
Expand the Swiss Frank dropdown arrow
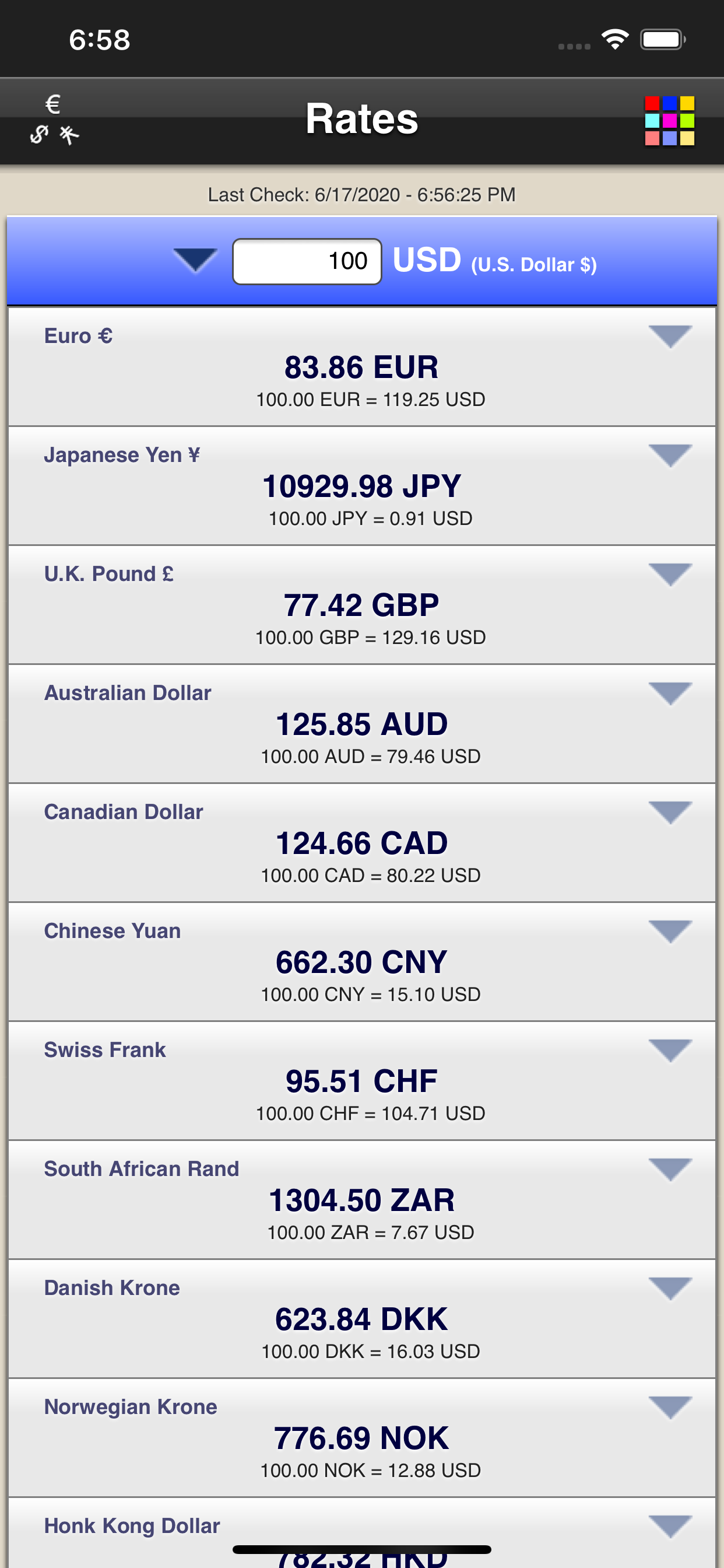tap(670, 1051)
